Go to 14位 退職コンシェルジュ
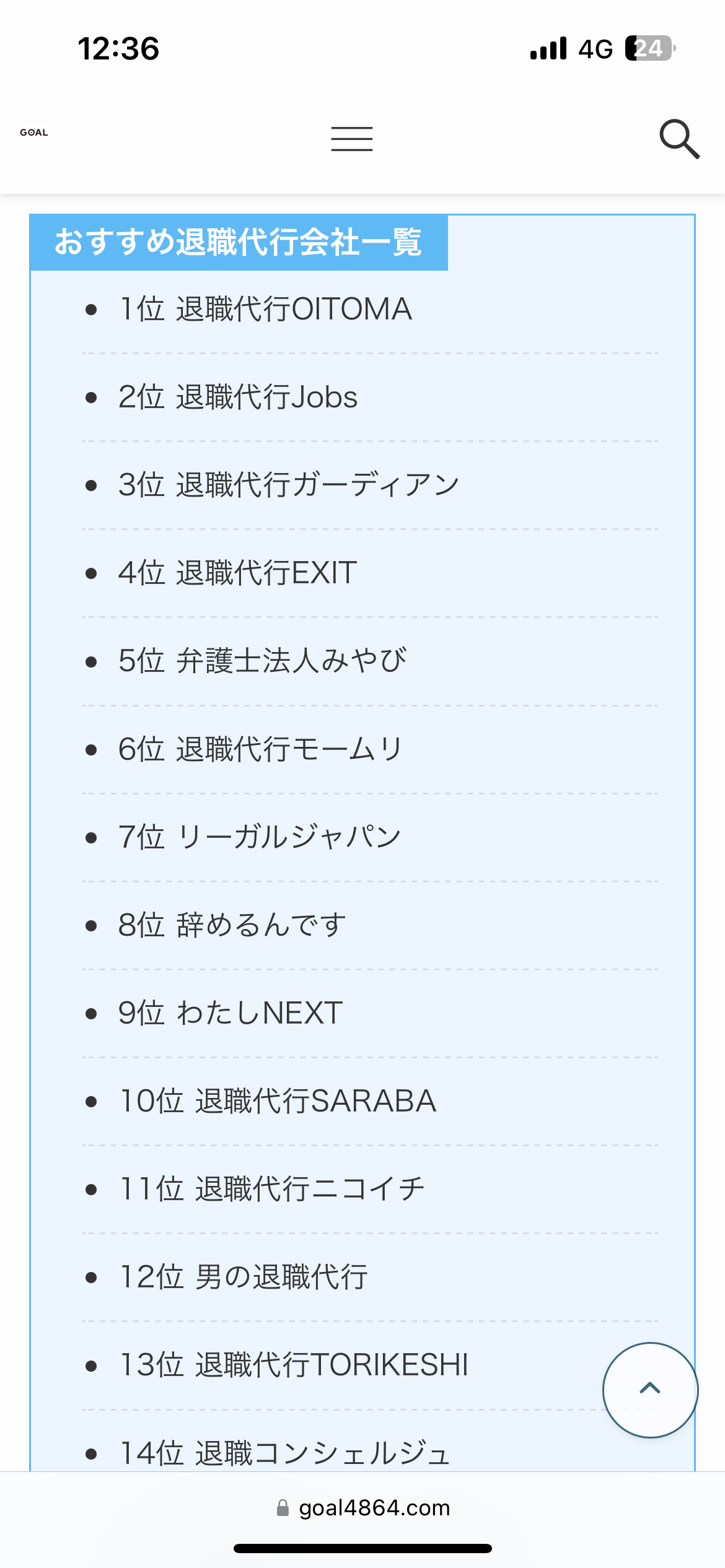This screenshot has height=1568, width=725. point(284,1453)
